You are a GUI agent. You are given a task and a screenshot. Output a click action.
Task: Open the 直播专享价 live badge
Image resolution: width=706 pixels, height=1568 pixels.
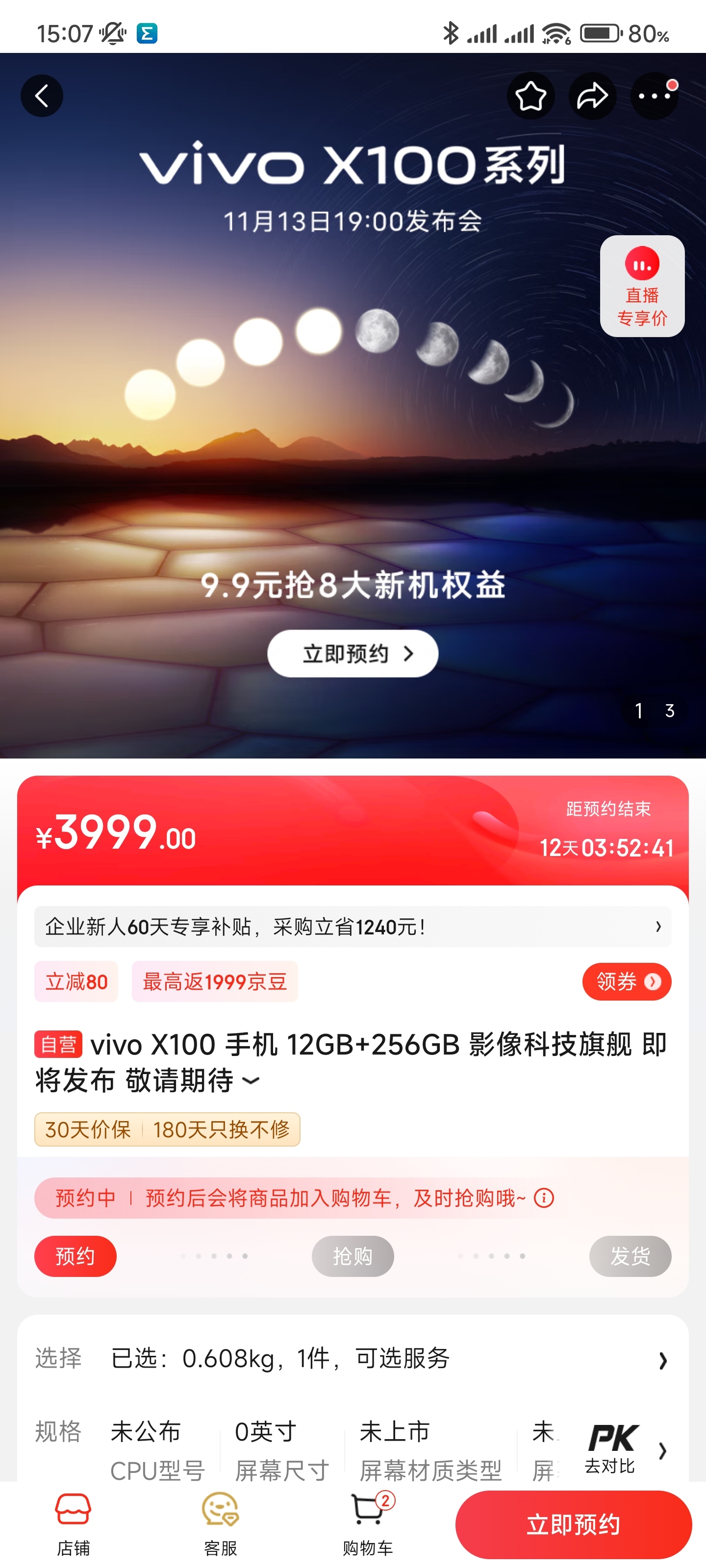click(641, 286)
